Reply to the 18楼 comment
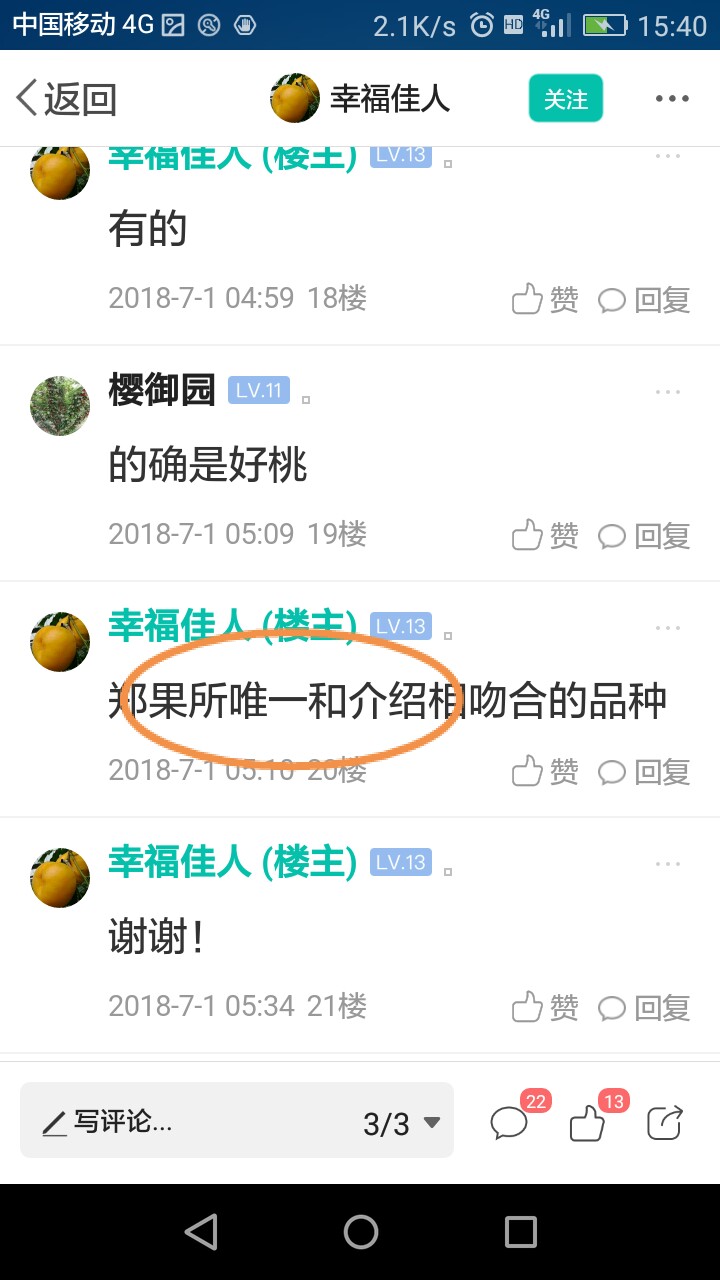 click(645, 300)
